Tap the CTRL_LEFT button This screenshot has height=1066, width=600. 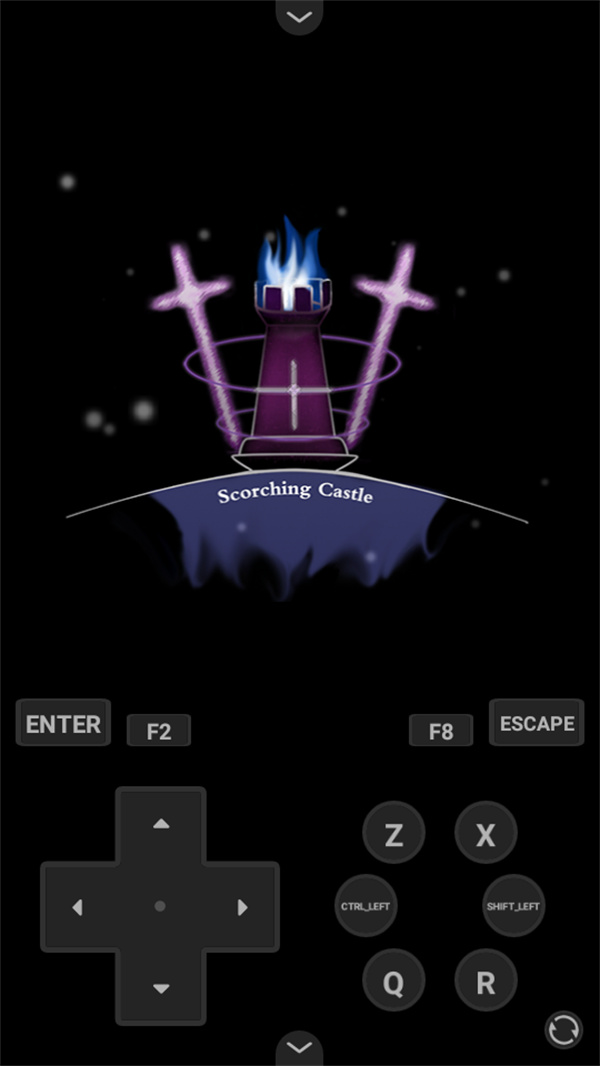pos(365,907)
